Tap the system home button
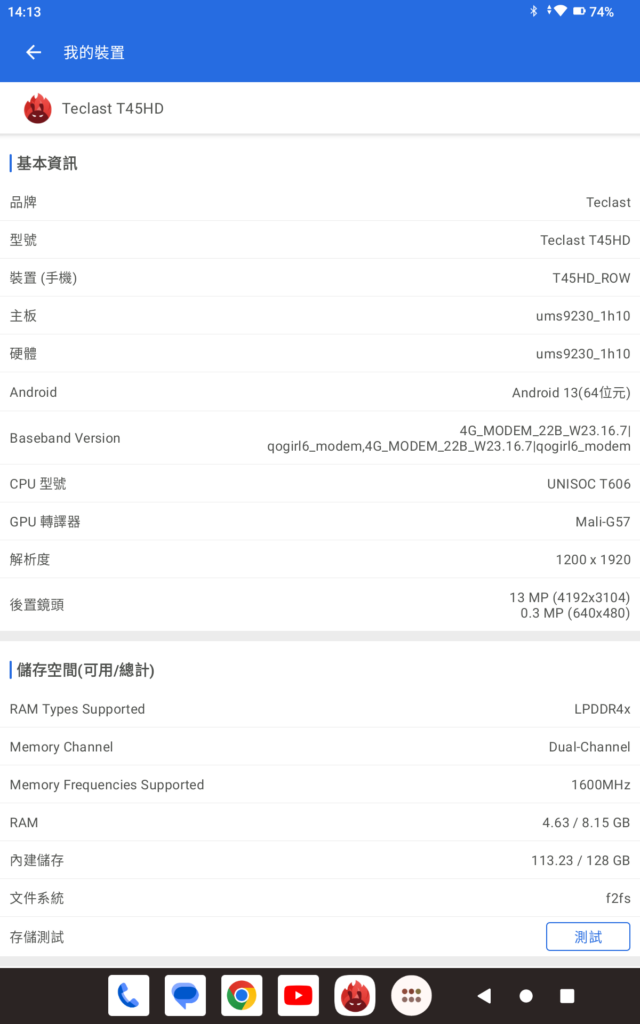Image resolution: width=640 pixels, height=1024 pixels. click(x=526, y=996)
